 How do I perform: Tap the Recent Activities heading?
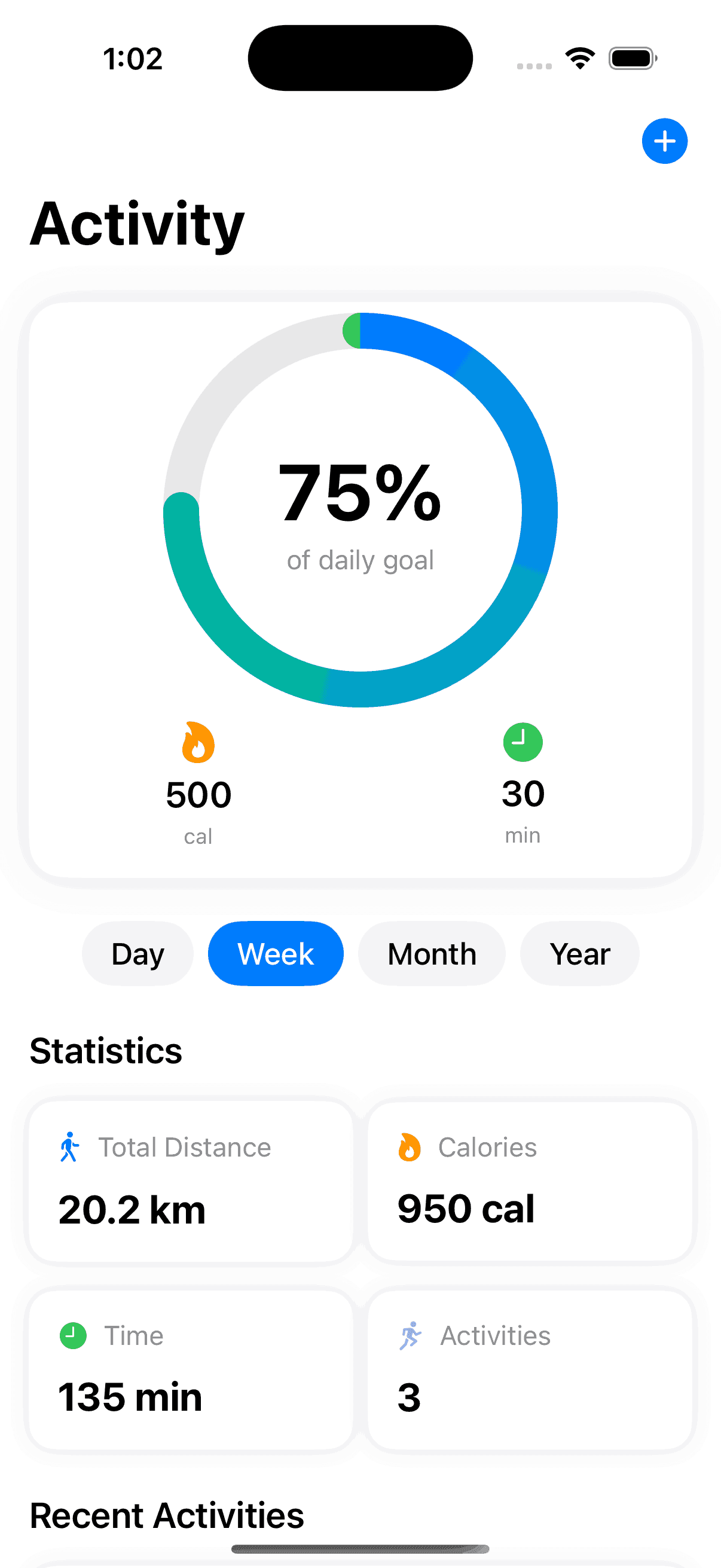click(167, 1515)
